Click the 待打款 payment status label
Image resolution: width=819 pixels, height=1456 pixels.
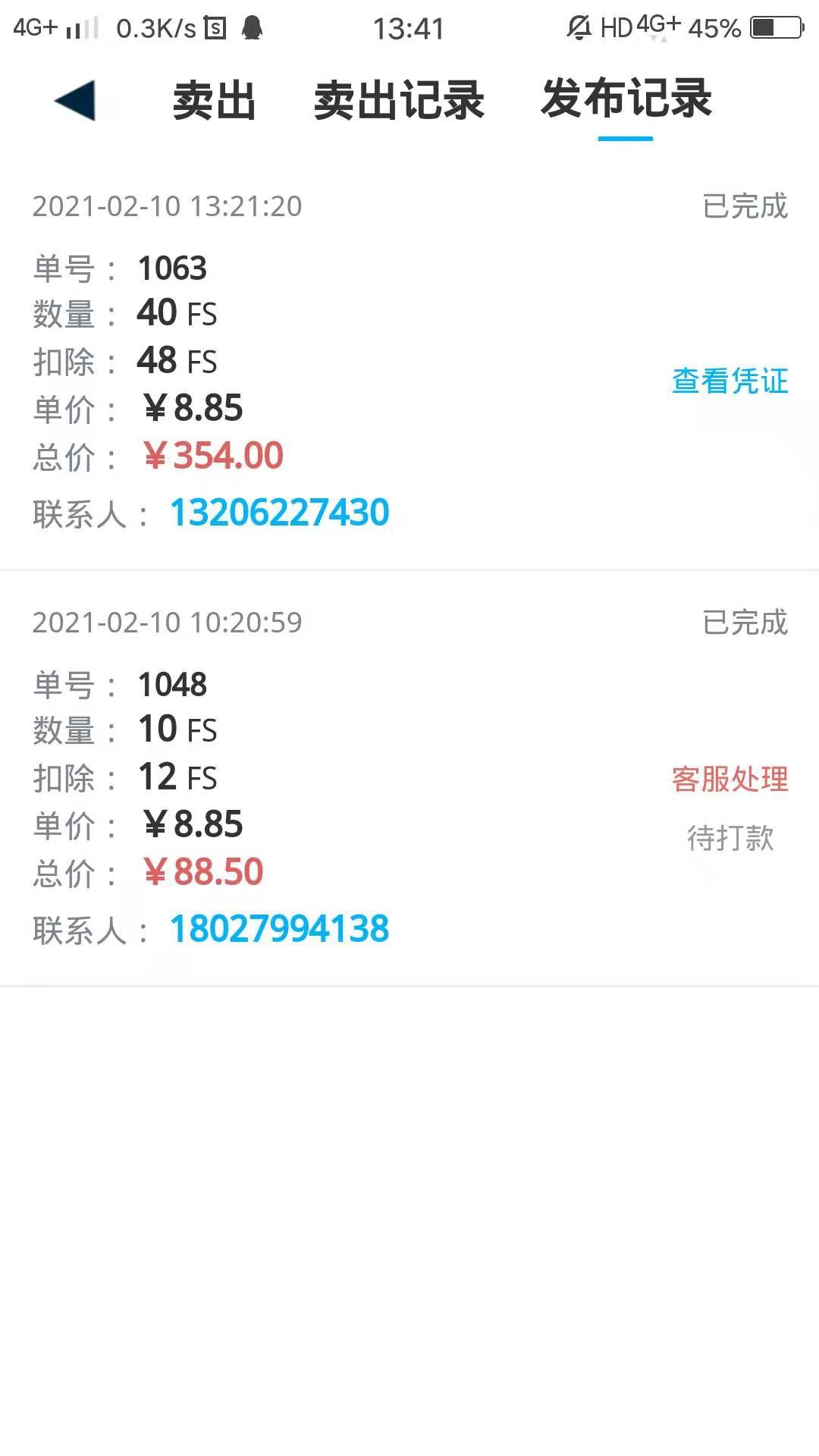pyautogui.click(x=730, y=837)
